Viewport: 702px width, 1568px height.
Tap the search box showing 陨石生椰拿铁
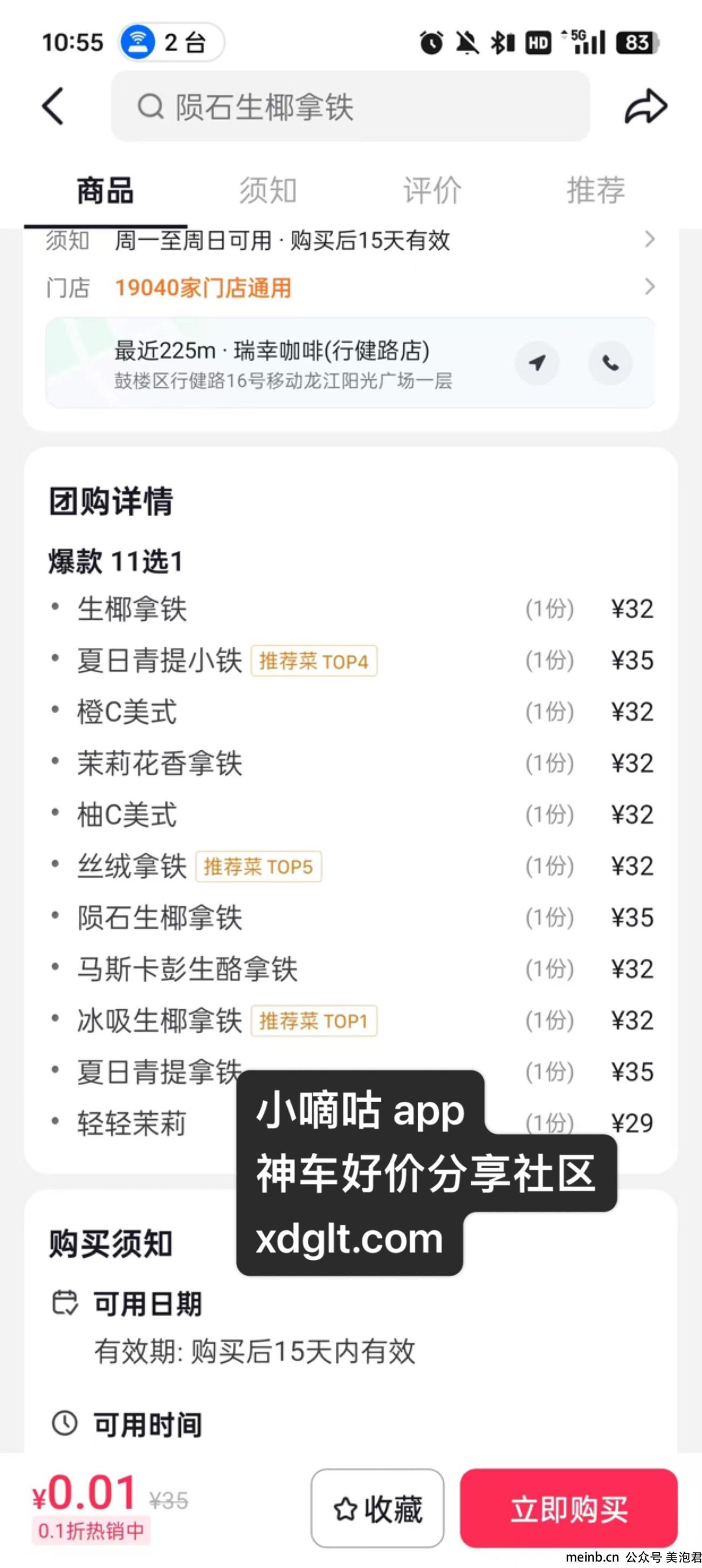tap(350, 107)
